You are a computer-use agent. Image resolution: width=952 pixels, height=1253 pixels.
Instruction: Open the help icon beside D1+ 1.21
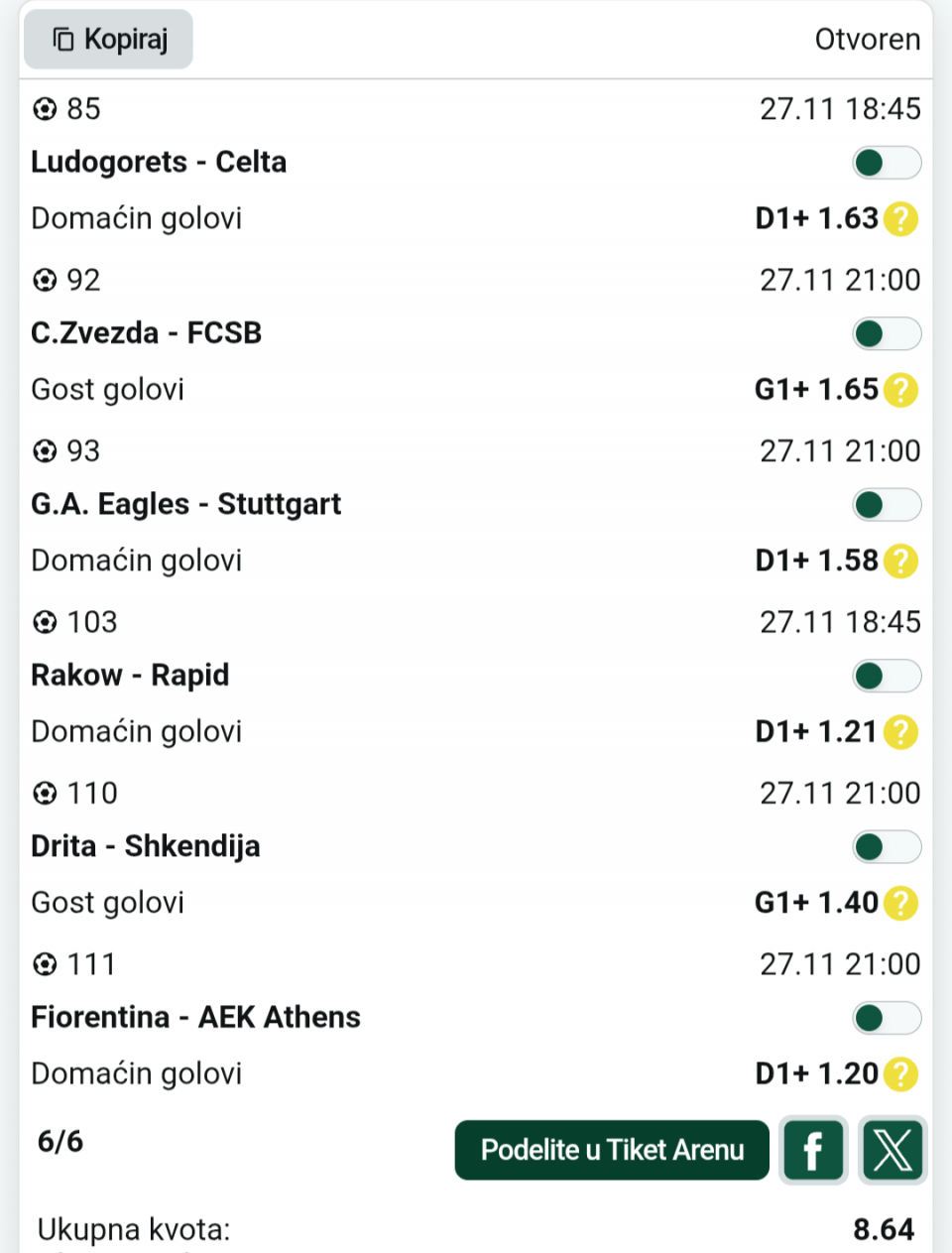[900, 732]
